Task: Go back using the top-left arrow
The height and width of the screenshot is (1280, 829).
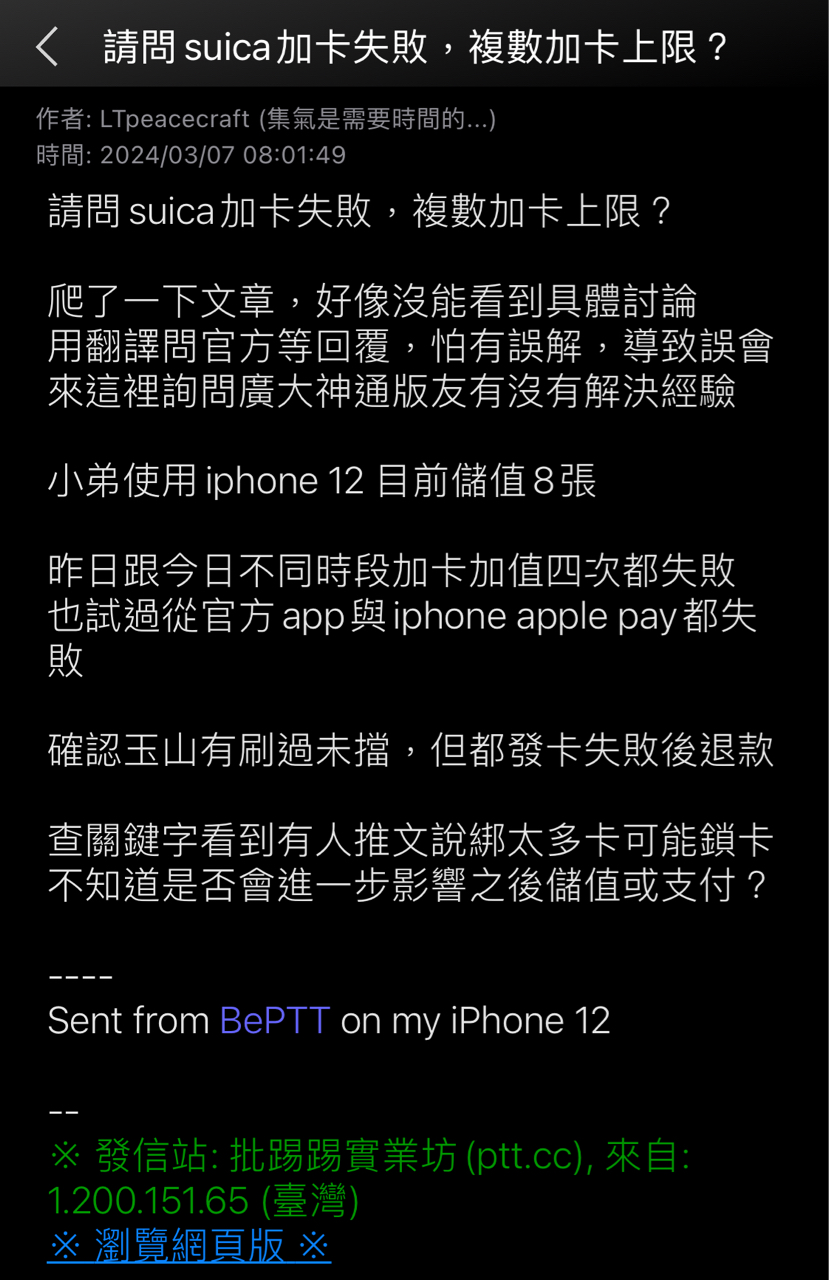Action: coord(47,47)
